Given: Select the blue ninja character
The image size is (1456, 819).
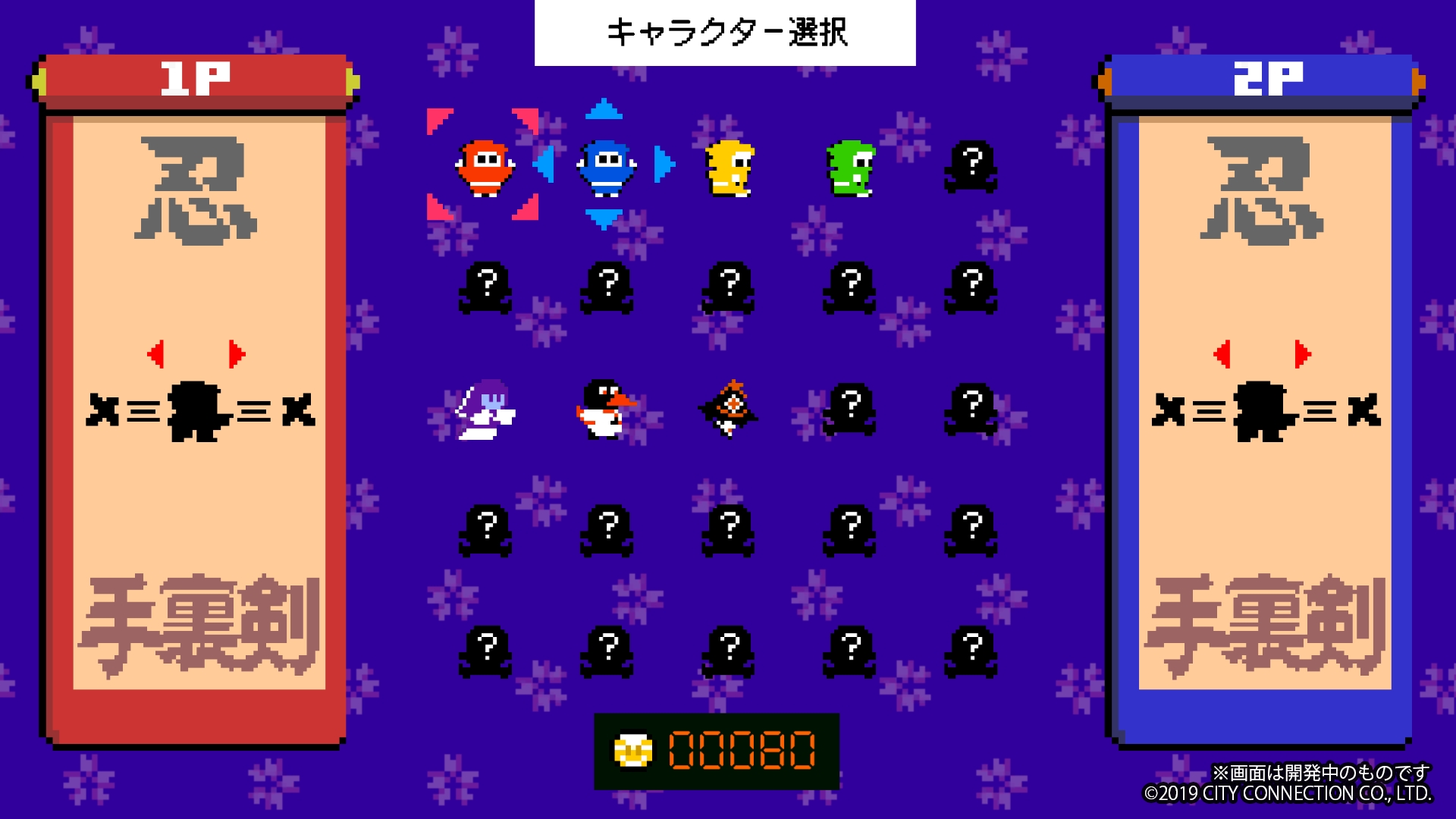Looking at the screenshot, I should tap(606, 167).
